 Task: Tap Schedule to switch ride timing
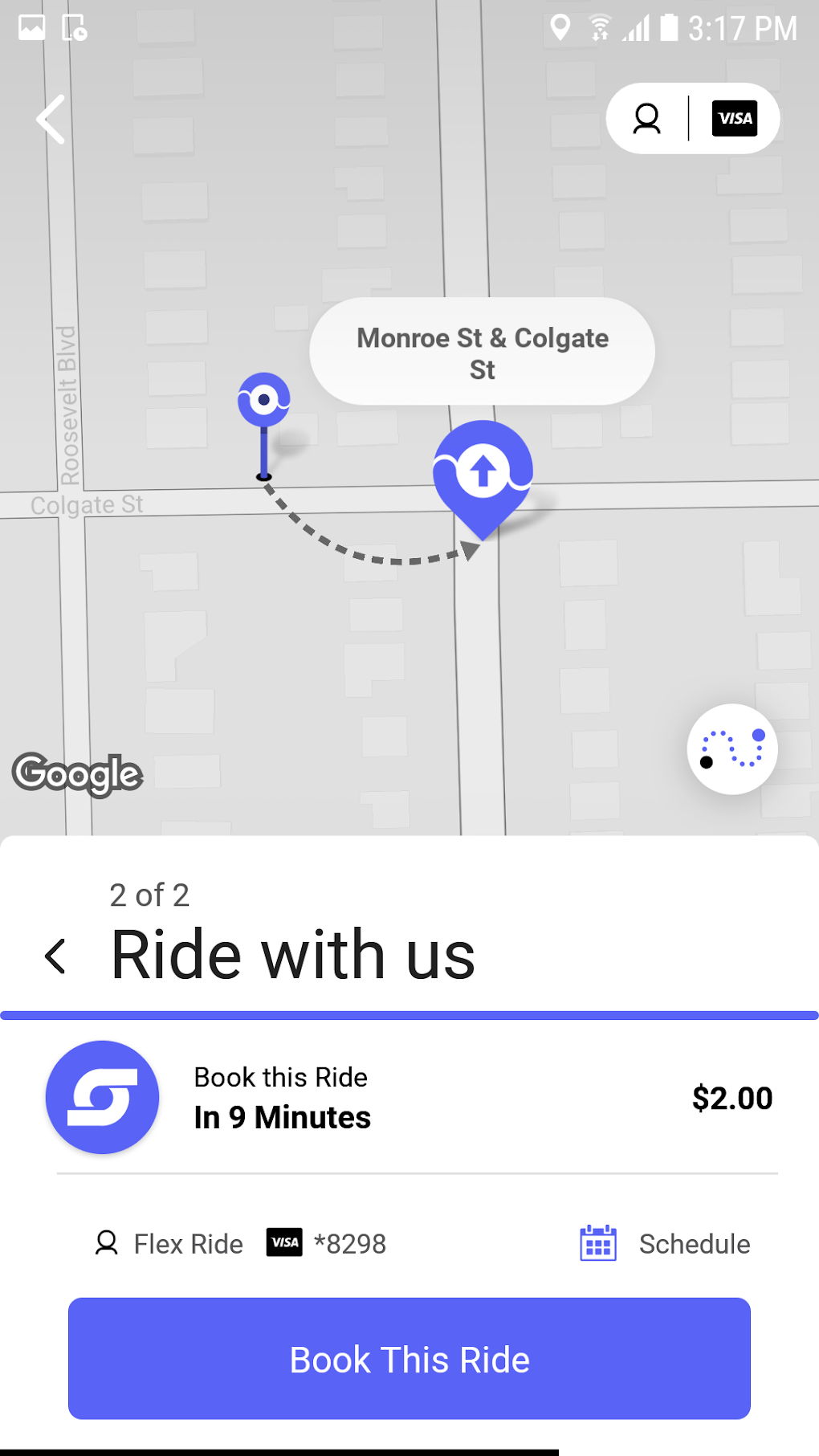[693, 1243]
